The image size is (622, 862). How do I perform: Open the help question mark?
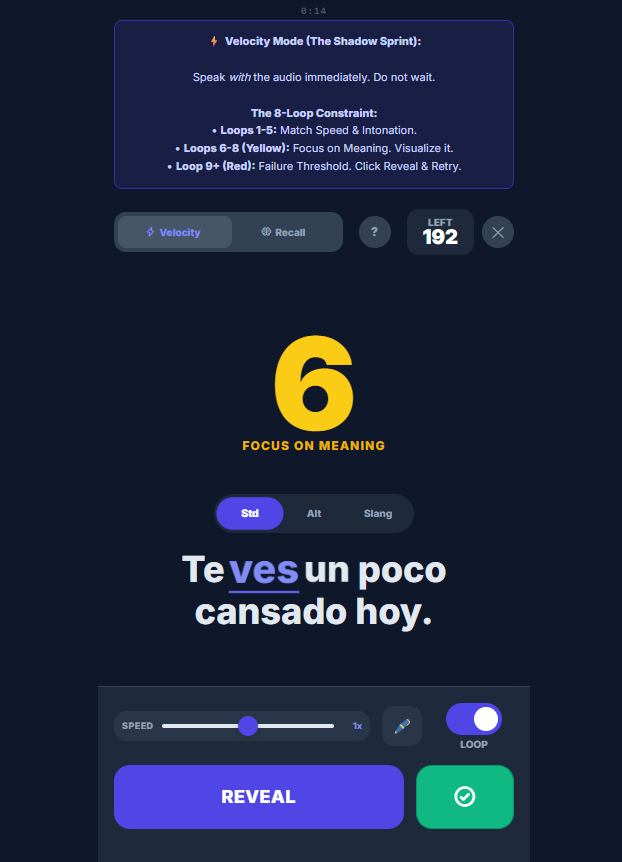pyautogui.click(x=374, y=232)
